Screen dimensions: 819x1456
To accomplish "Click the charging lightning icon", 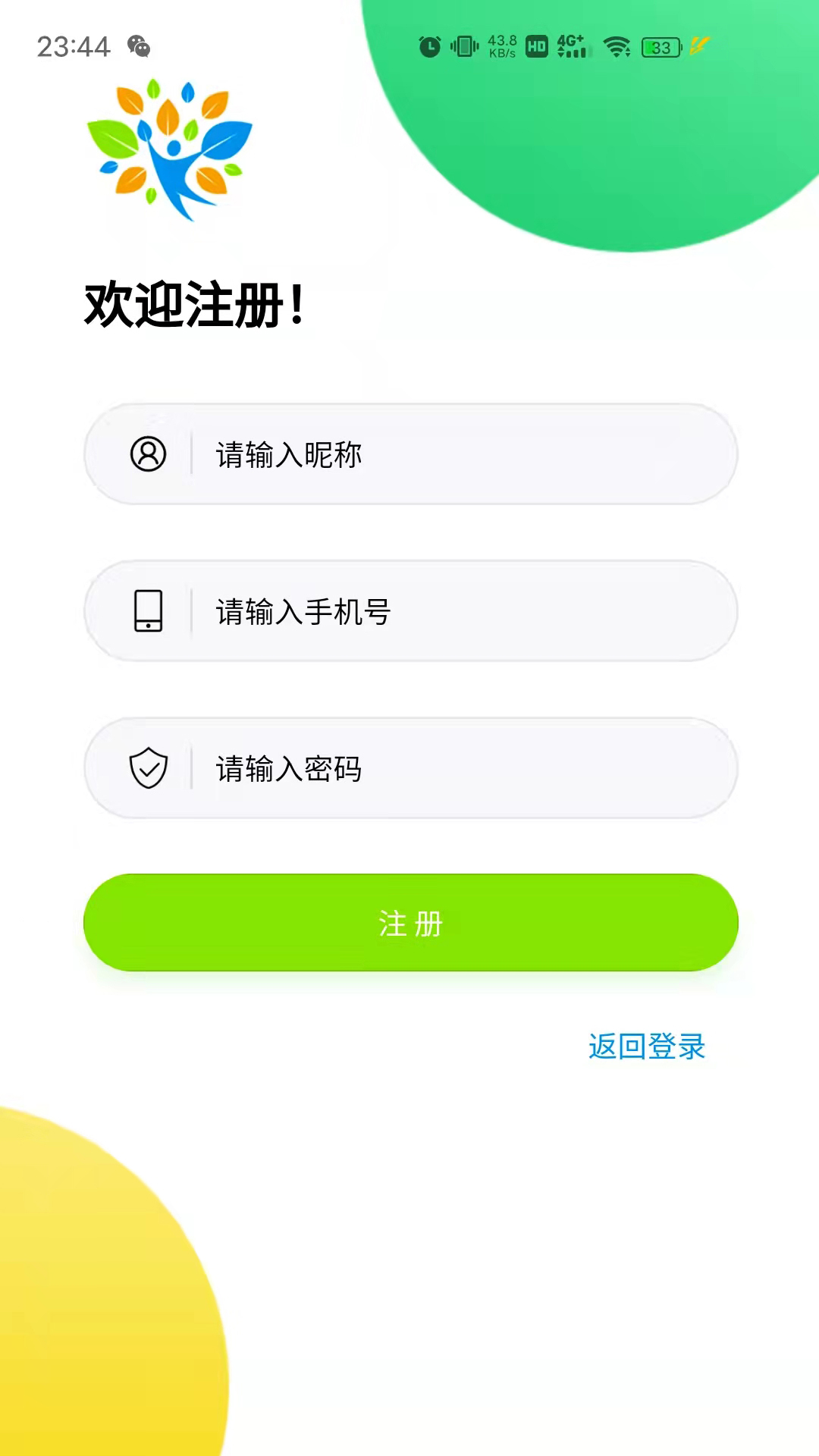I will (698, 45).
